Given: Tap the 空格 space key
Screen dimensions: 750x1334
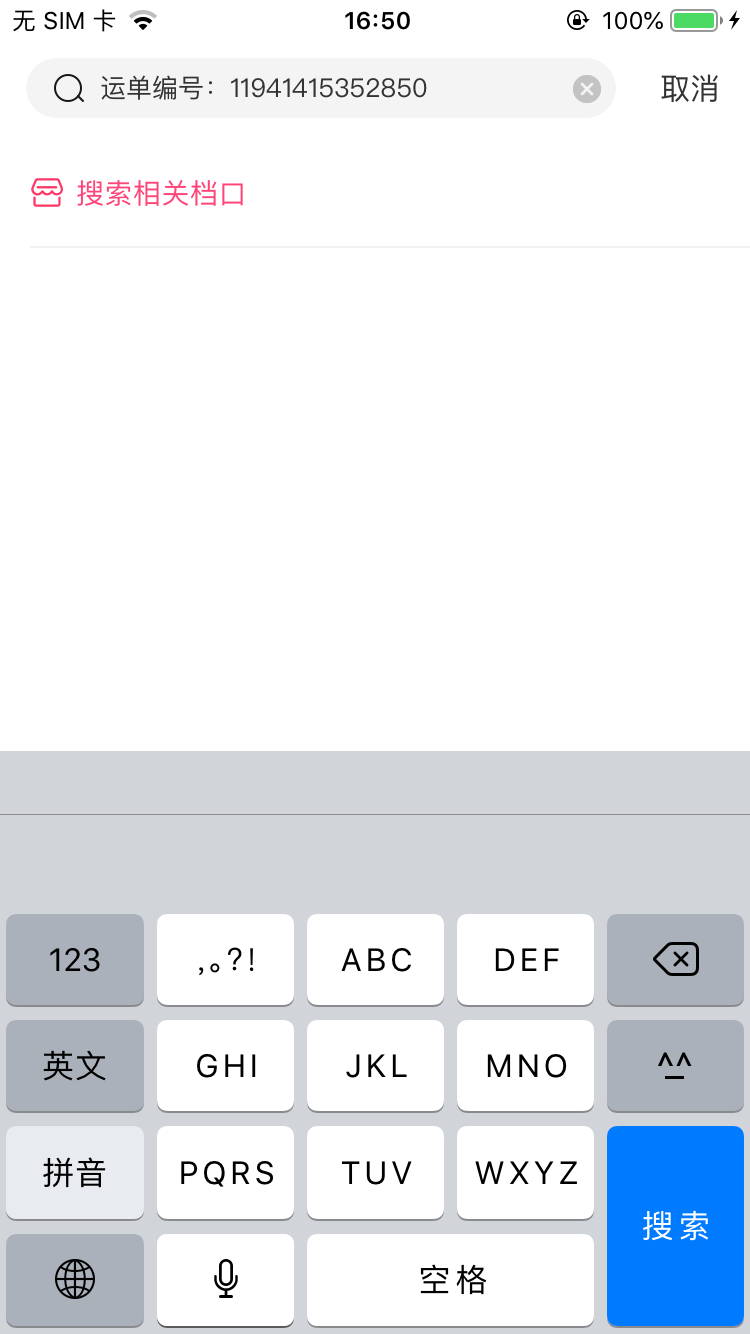Looking at the screenshot, I should coord(450,1279).
